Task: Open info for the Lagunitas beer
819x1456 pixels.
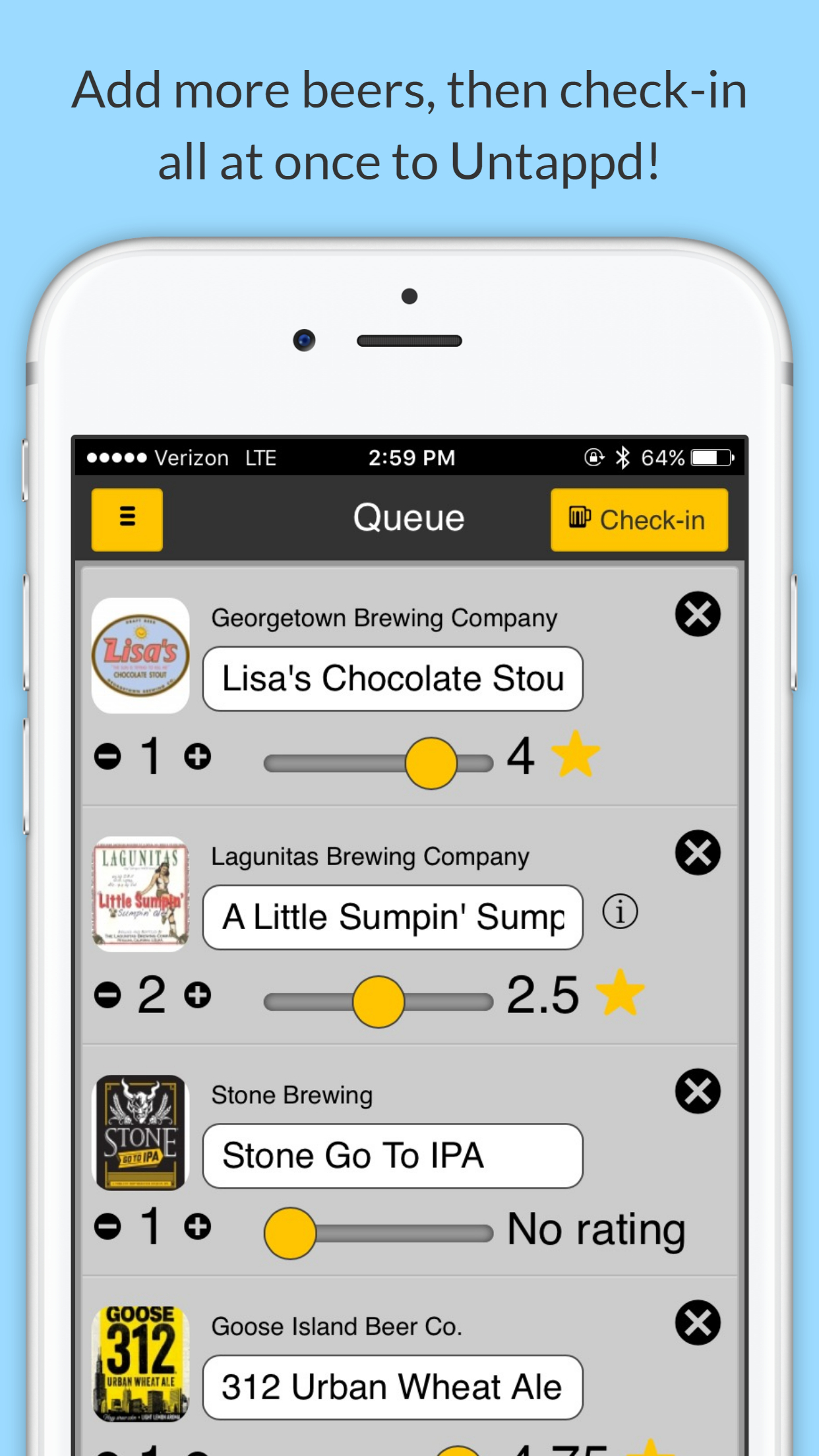Action: [621, 912]
